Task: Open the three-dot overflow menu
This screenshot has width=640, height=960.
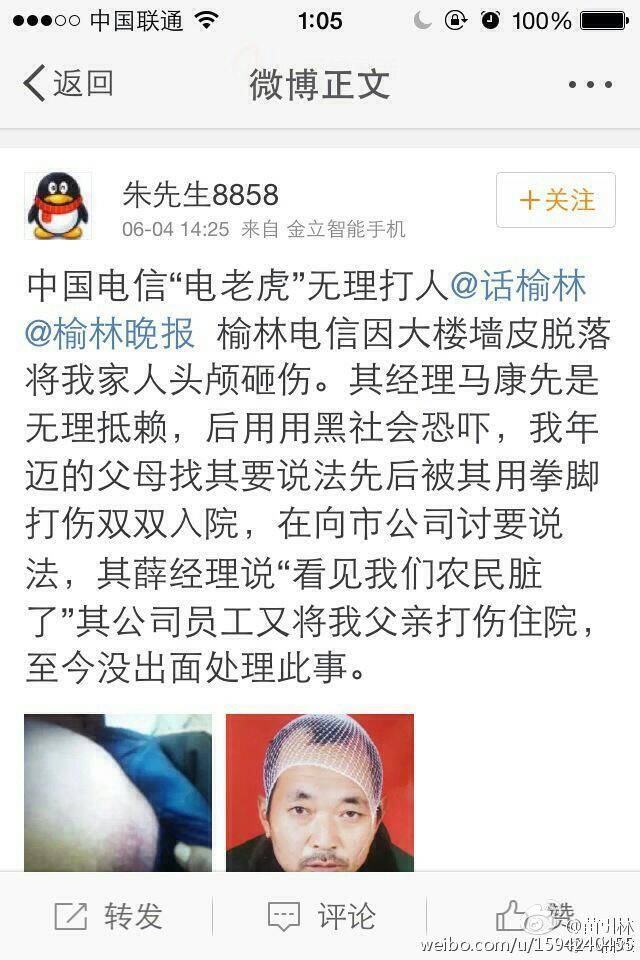Action: coord(589,85)
